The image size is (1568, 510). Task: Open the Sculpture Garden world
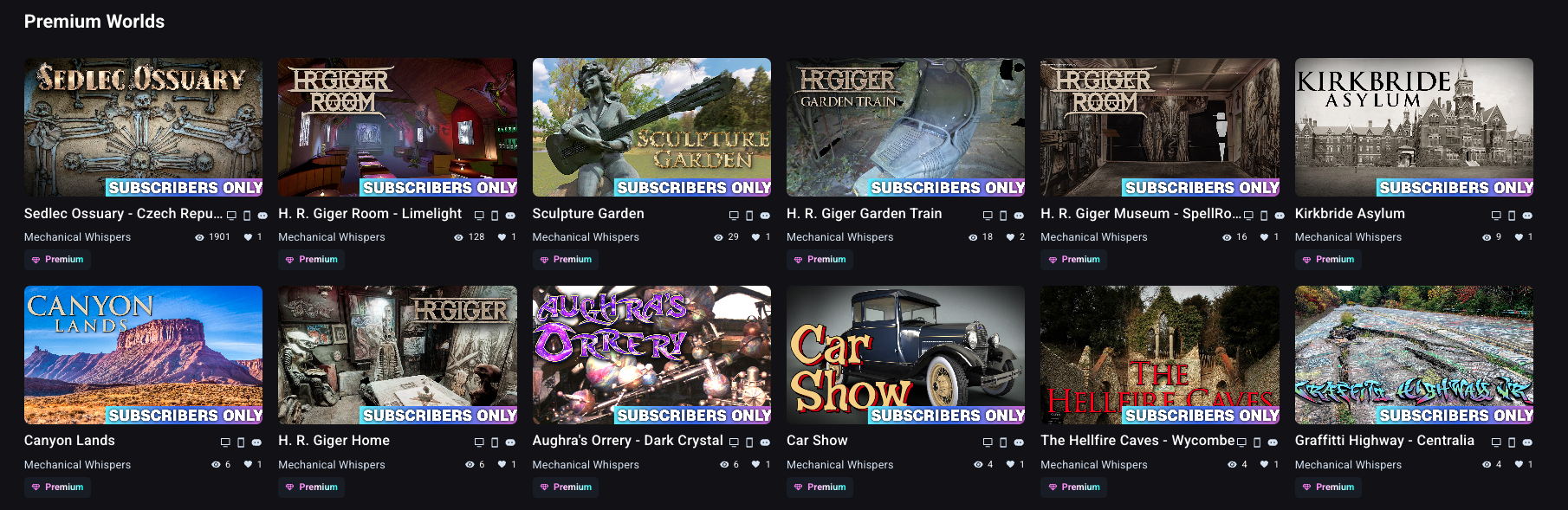(x=651, y=127)
